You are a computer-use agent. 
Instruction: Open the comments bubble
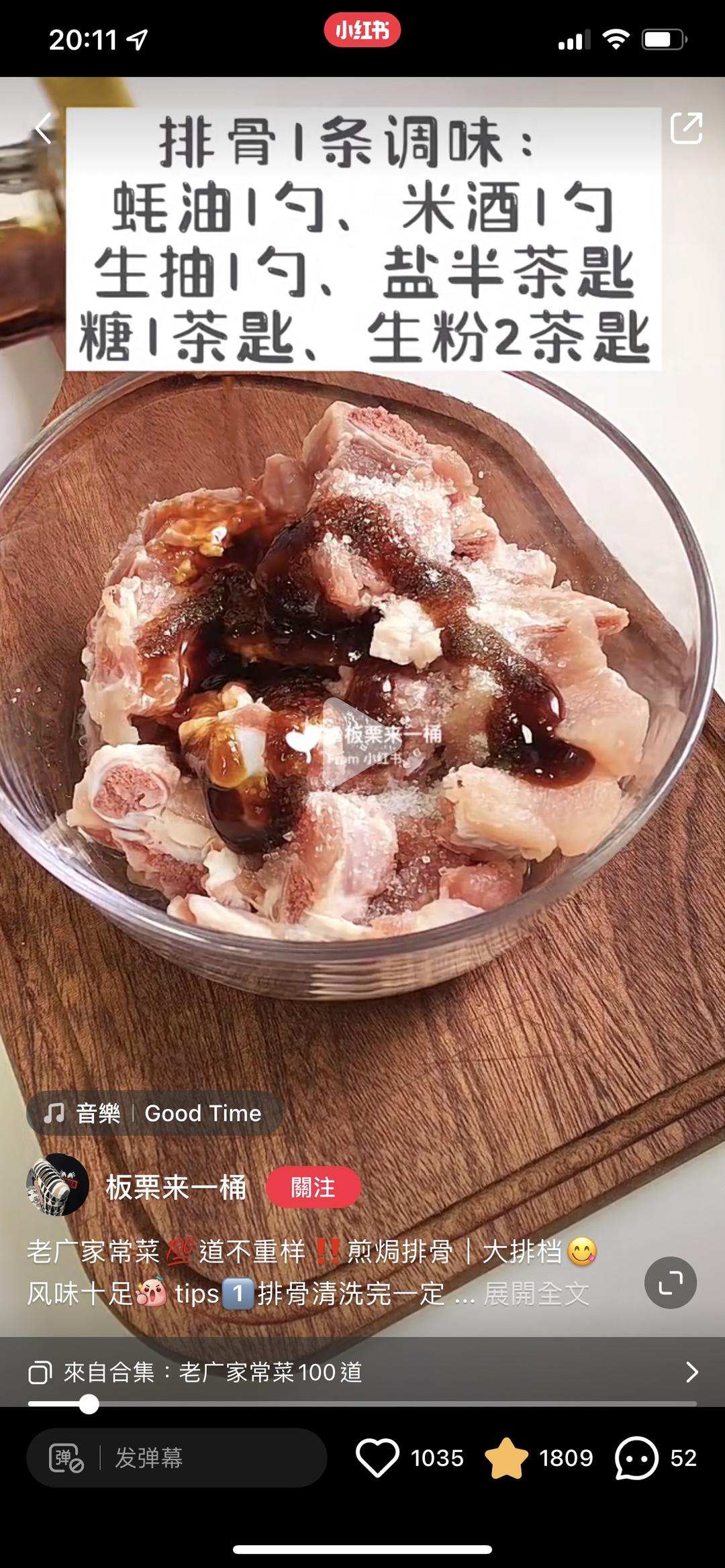pyautogui.click(x=636, y=1457)
